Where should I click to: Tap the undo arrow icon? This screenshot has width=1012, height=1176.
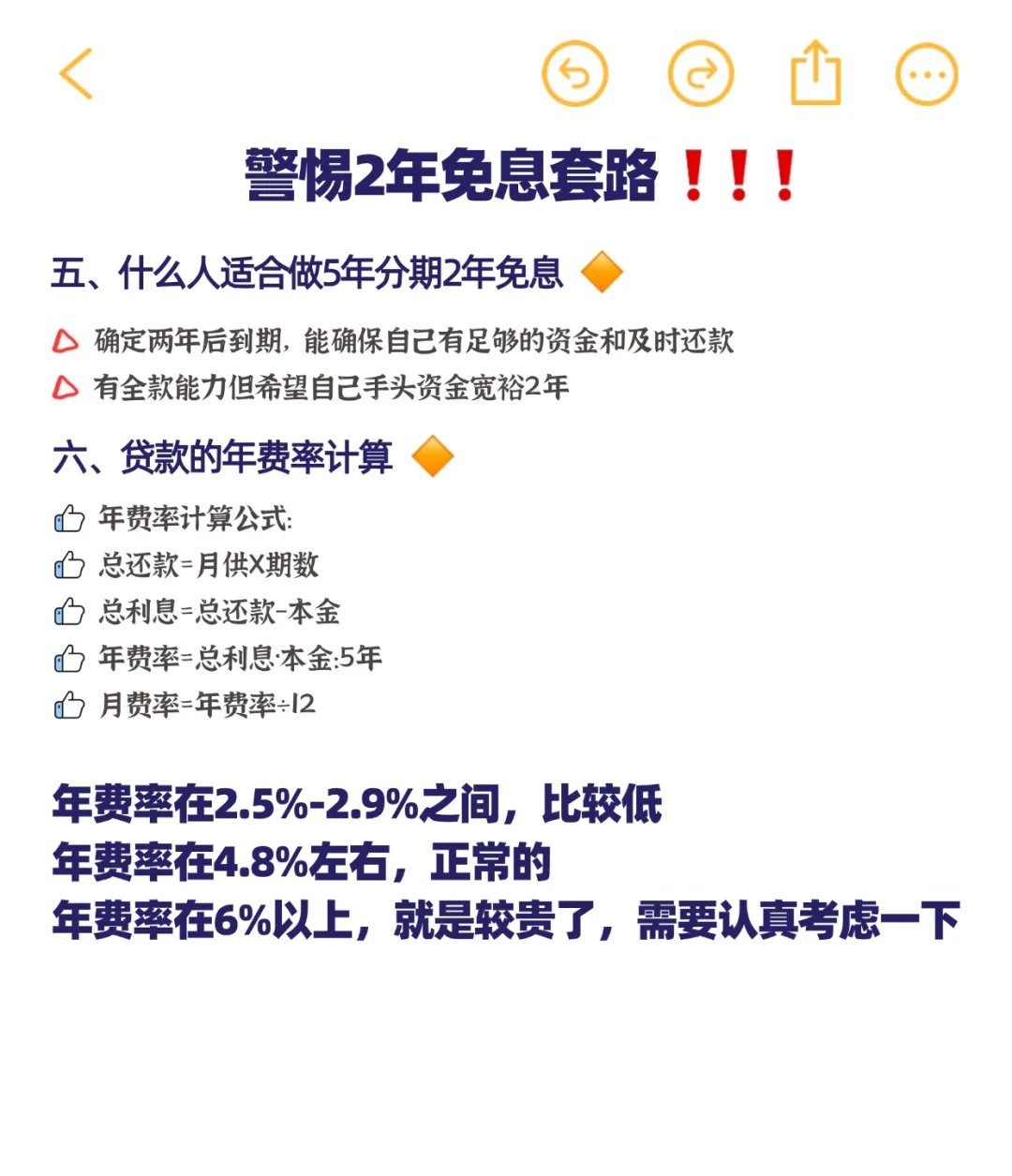(574, 72)
